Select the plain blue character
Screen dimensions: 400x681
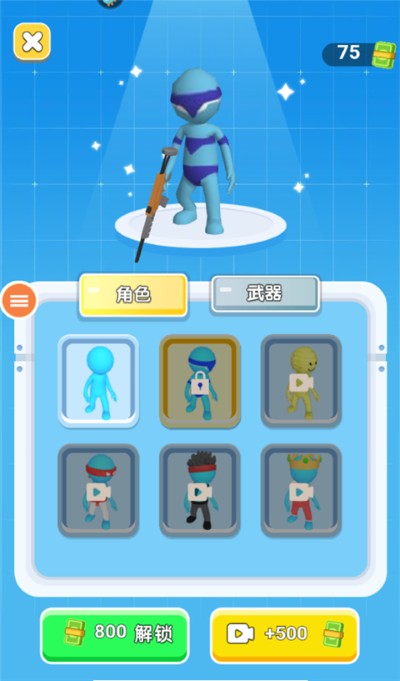coord(99,381)
